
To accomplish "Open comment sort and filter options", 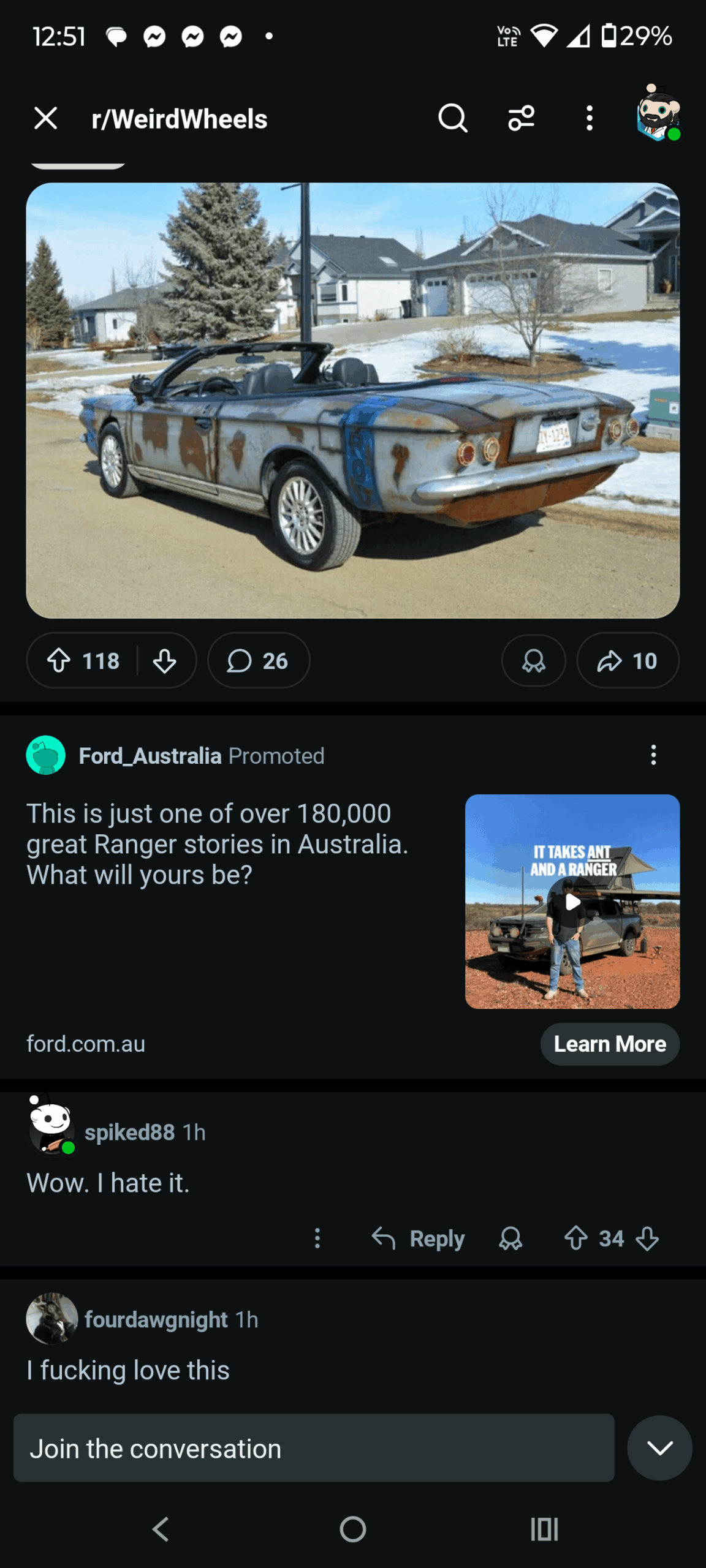I will [x=521, y=118].
